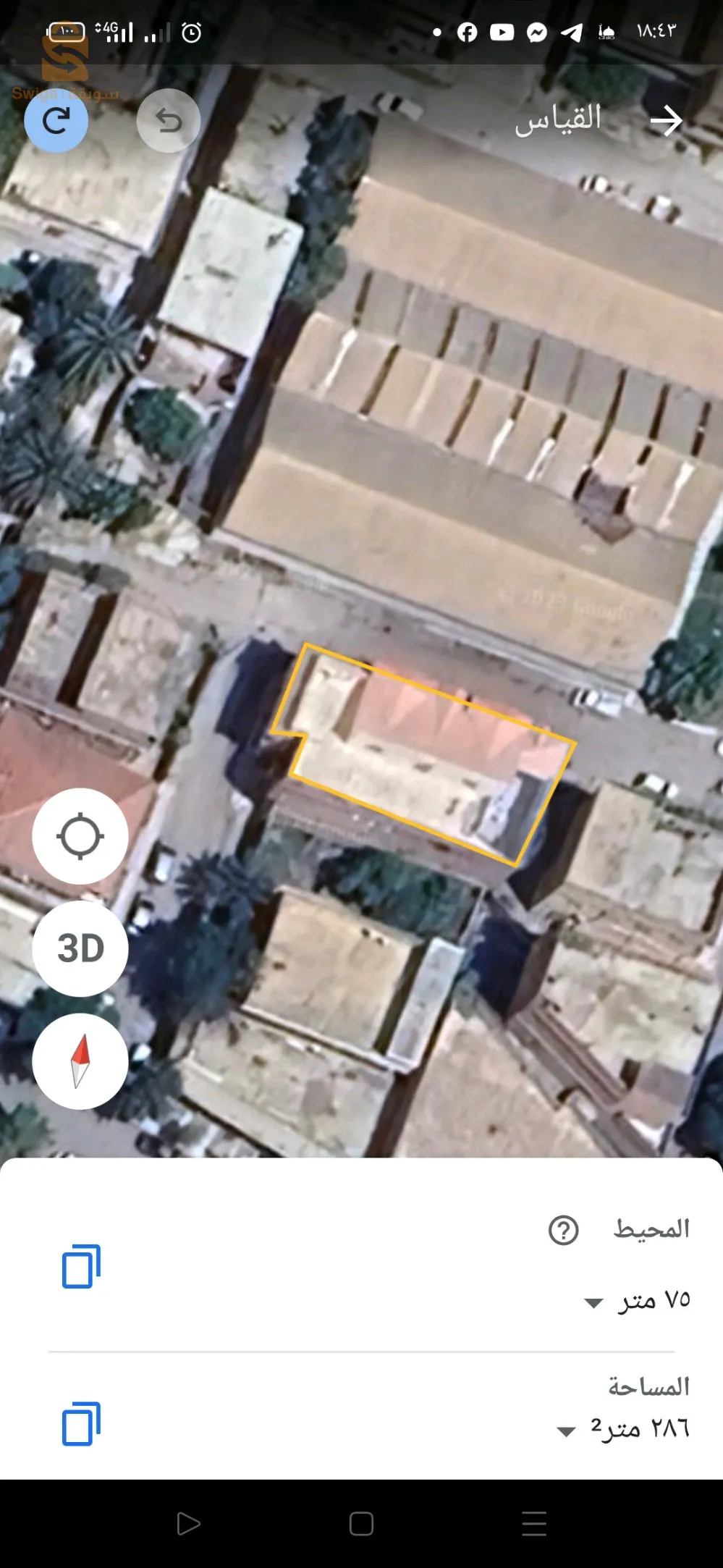Screen dimensions: 723x1568
Task: Open help for المحيط perimeter
Action: (563, 1230)
